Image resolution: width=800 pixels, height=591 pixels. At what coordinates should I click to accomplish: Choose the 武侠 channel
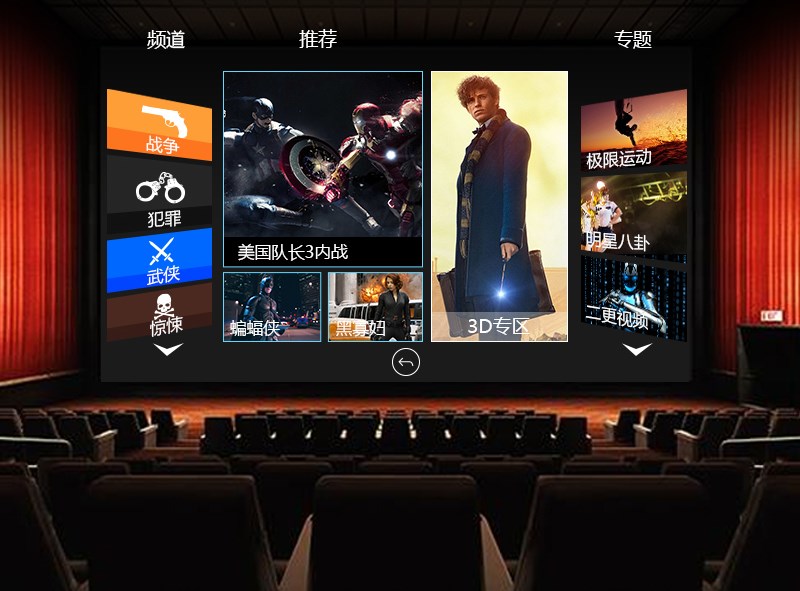160,260
